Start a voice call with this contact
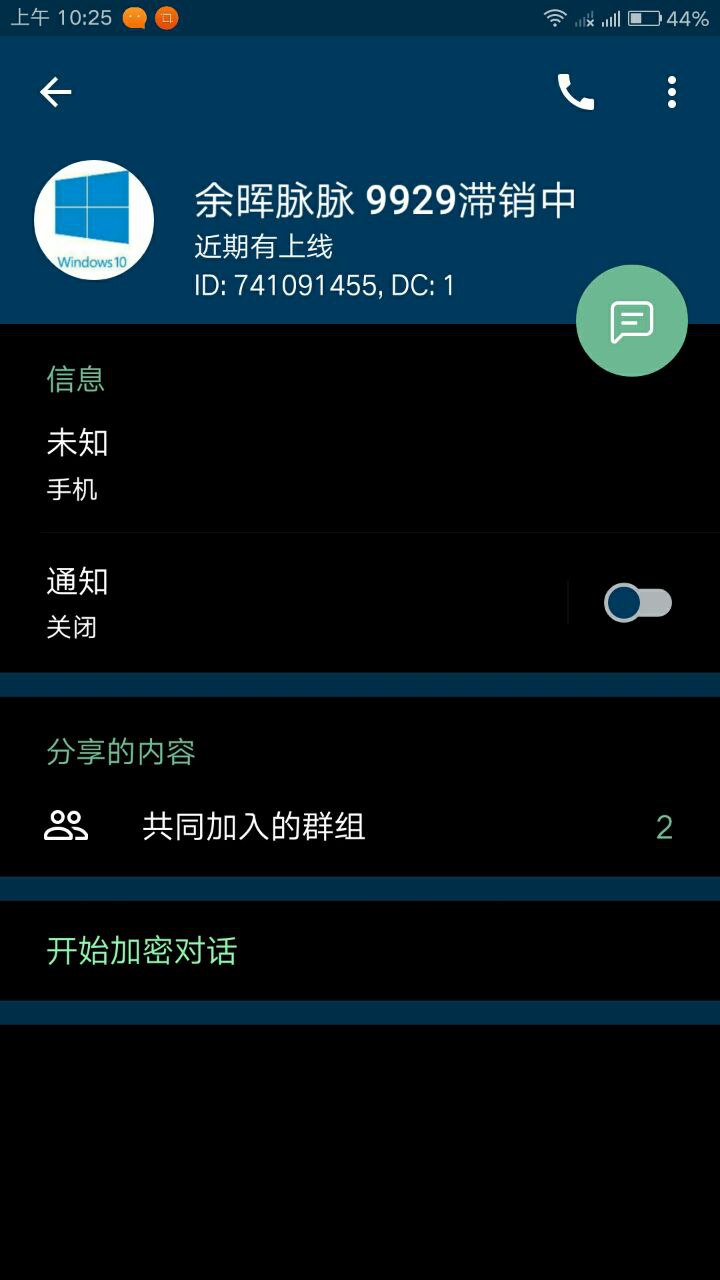Screen dimensions: 720x1280 click(x=575, y=93)
